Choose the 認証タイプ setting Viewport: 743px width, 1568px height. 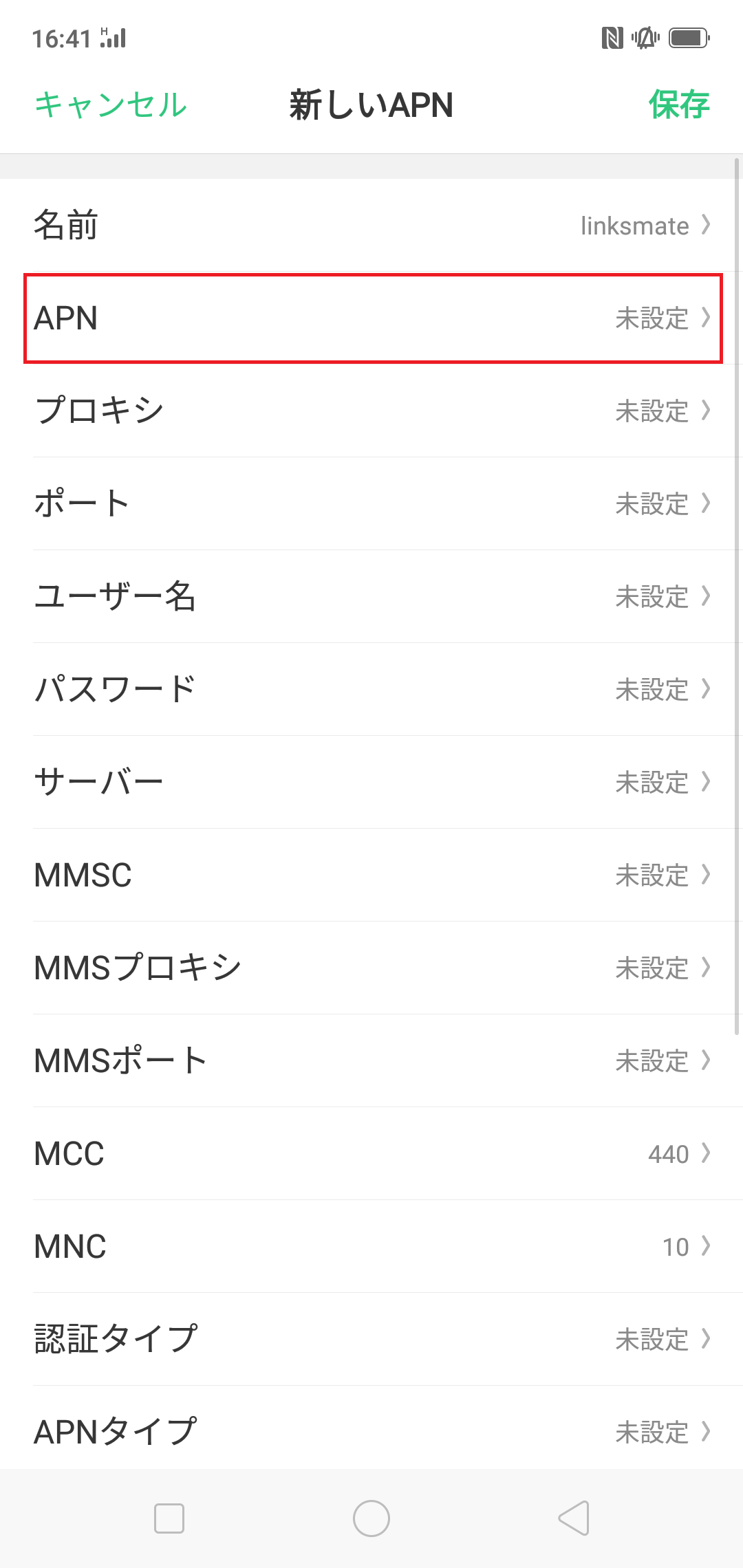[x=371, y=1340]
